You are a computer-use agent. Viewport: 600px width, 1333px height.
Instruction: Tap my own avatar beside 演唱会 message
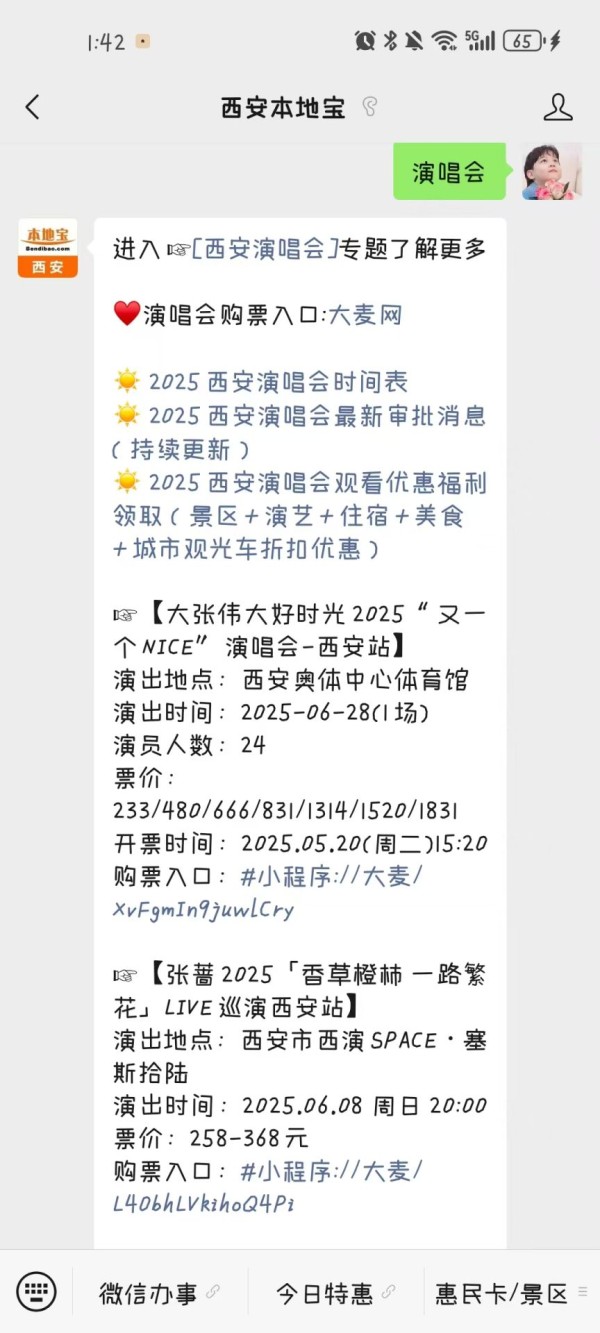[x=552, y=171]
